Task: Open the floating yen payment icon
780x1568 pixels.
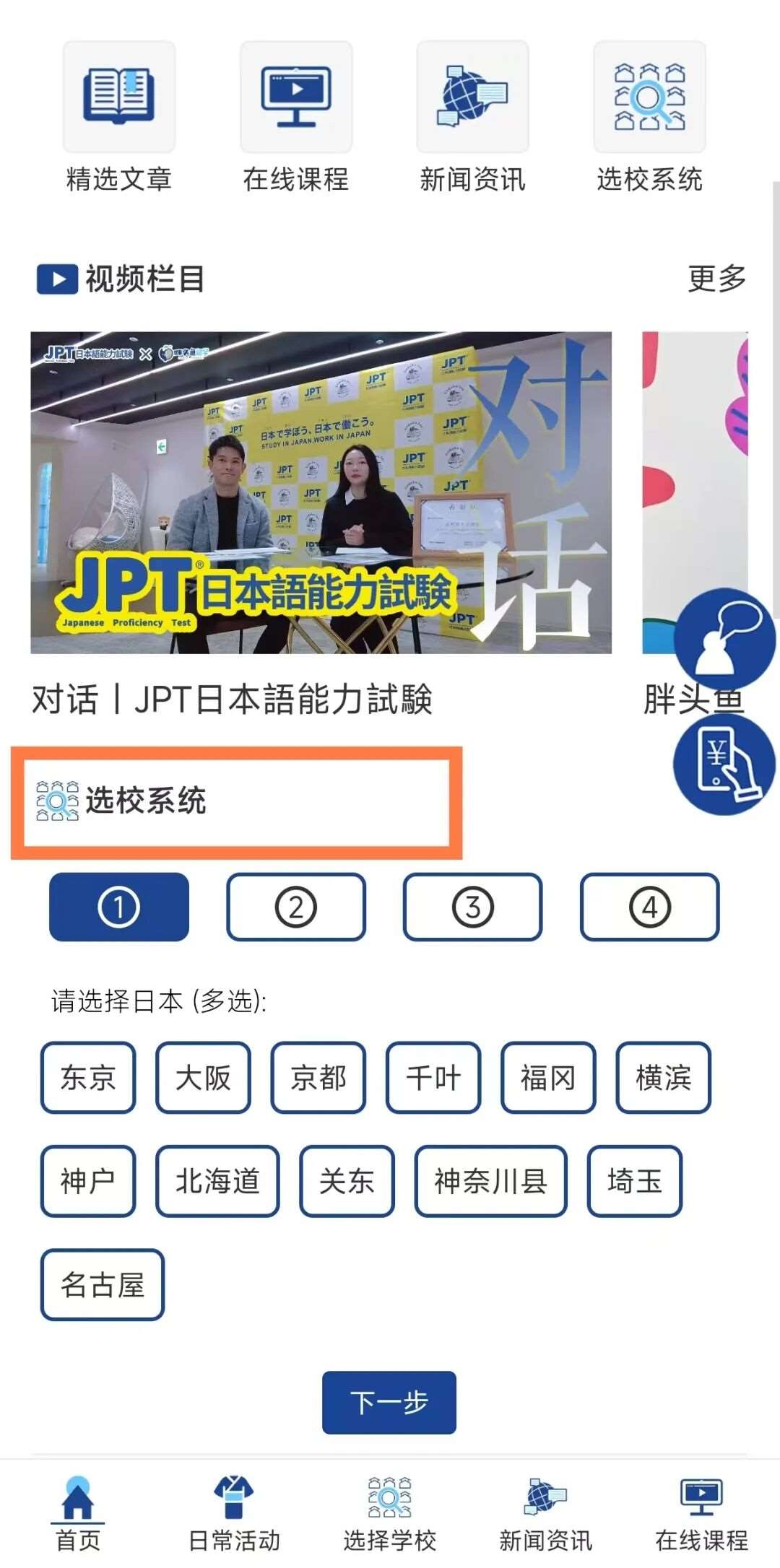Action: 724,765
